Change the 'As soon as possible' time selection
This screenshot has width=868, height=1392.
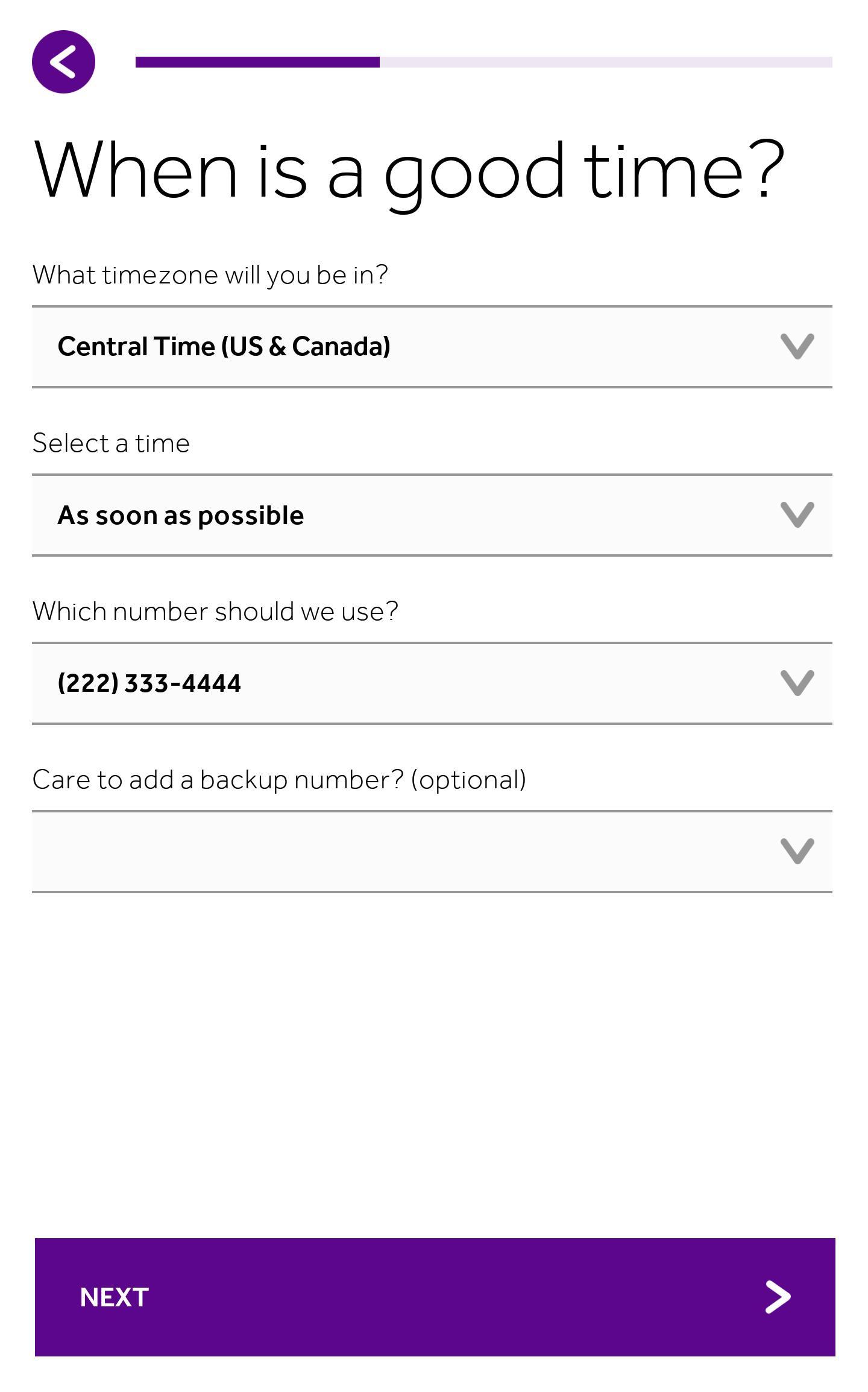(x=432, y=515)
